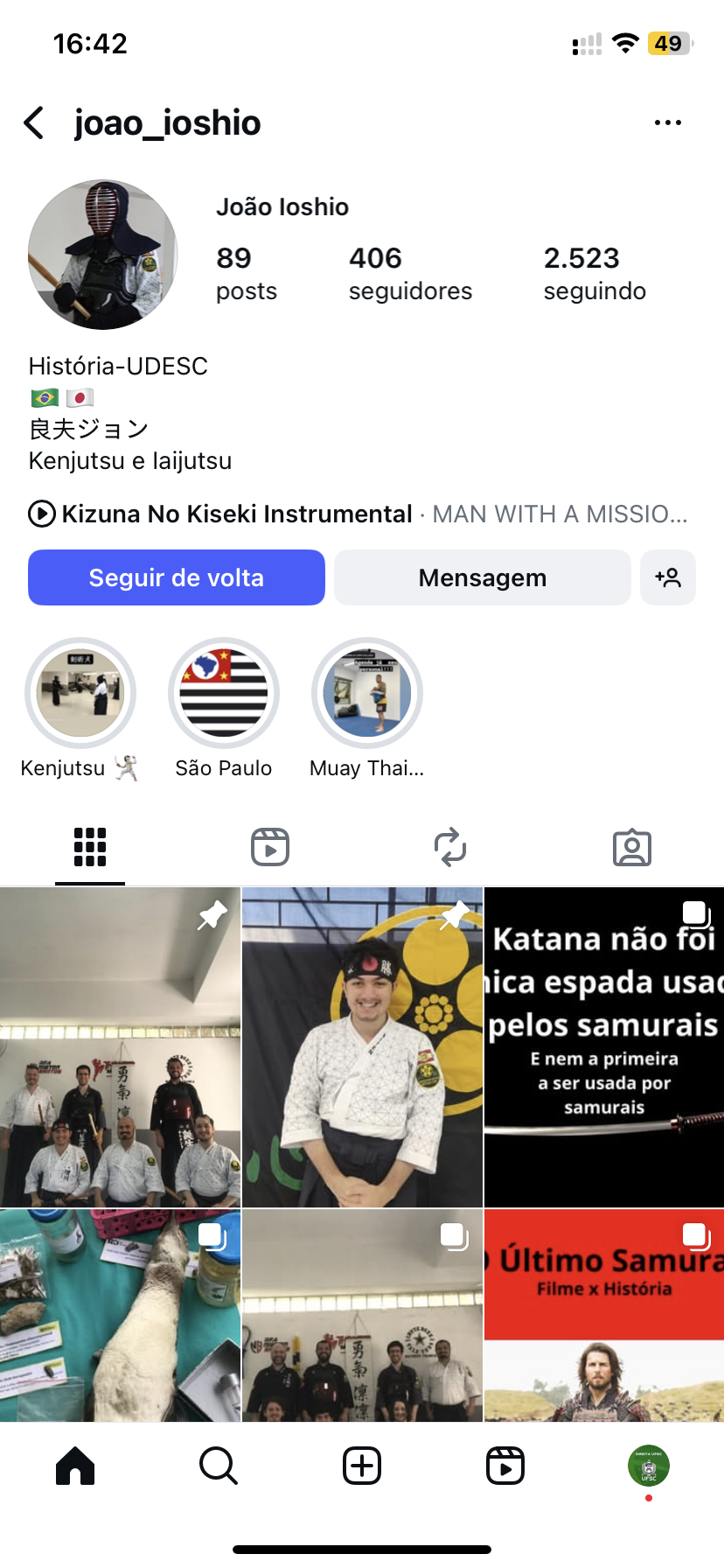The width and height of the screenshot is (724, 1568).
Task: Go back using the arrow icon
Action: pos(34,123)
